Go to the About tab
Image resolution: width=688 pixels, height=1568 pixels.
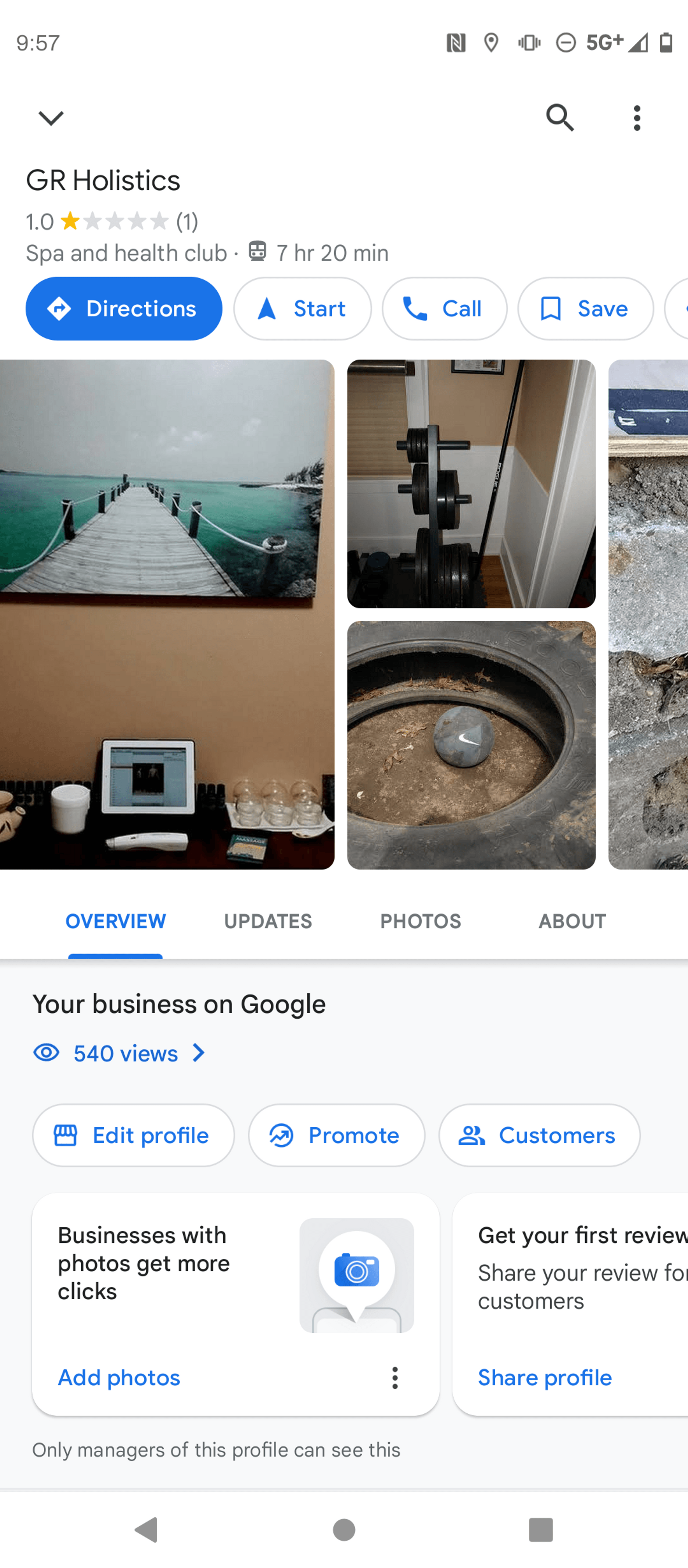pos(572,921)
